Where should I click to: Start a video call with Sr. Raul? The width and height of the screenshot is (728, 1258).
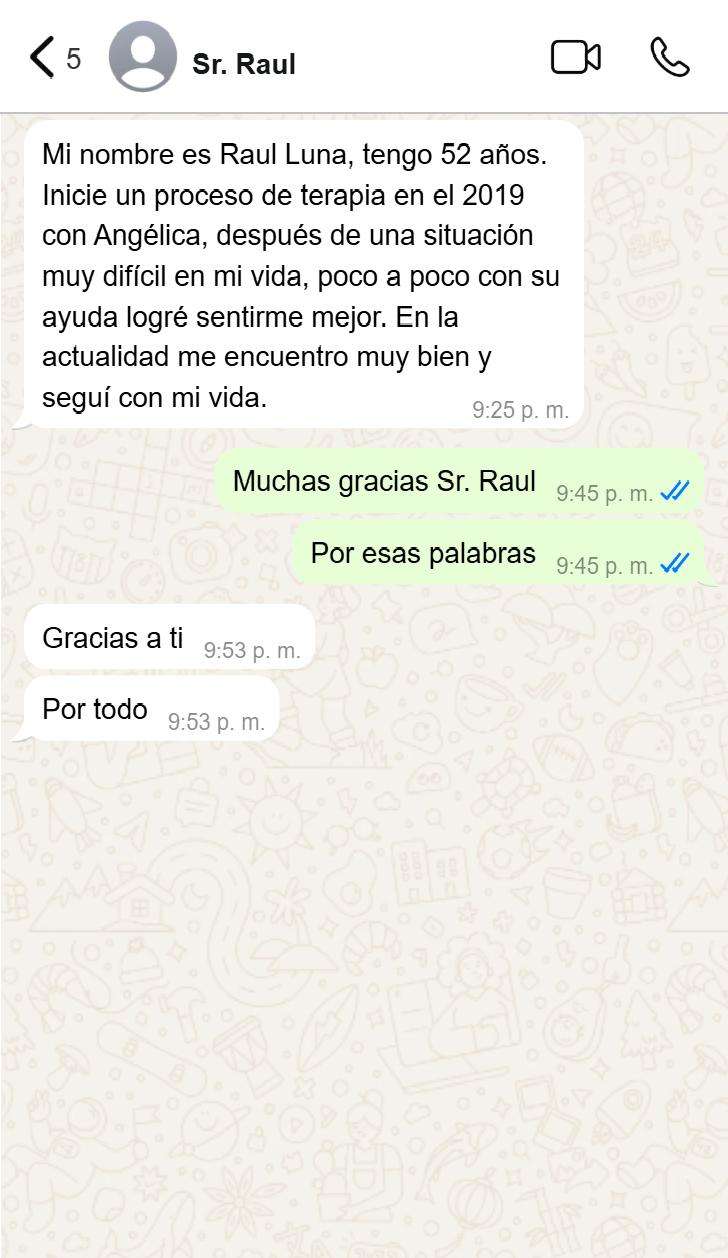[x=575, y=58]
